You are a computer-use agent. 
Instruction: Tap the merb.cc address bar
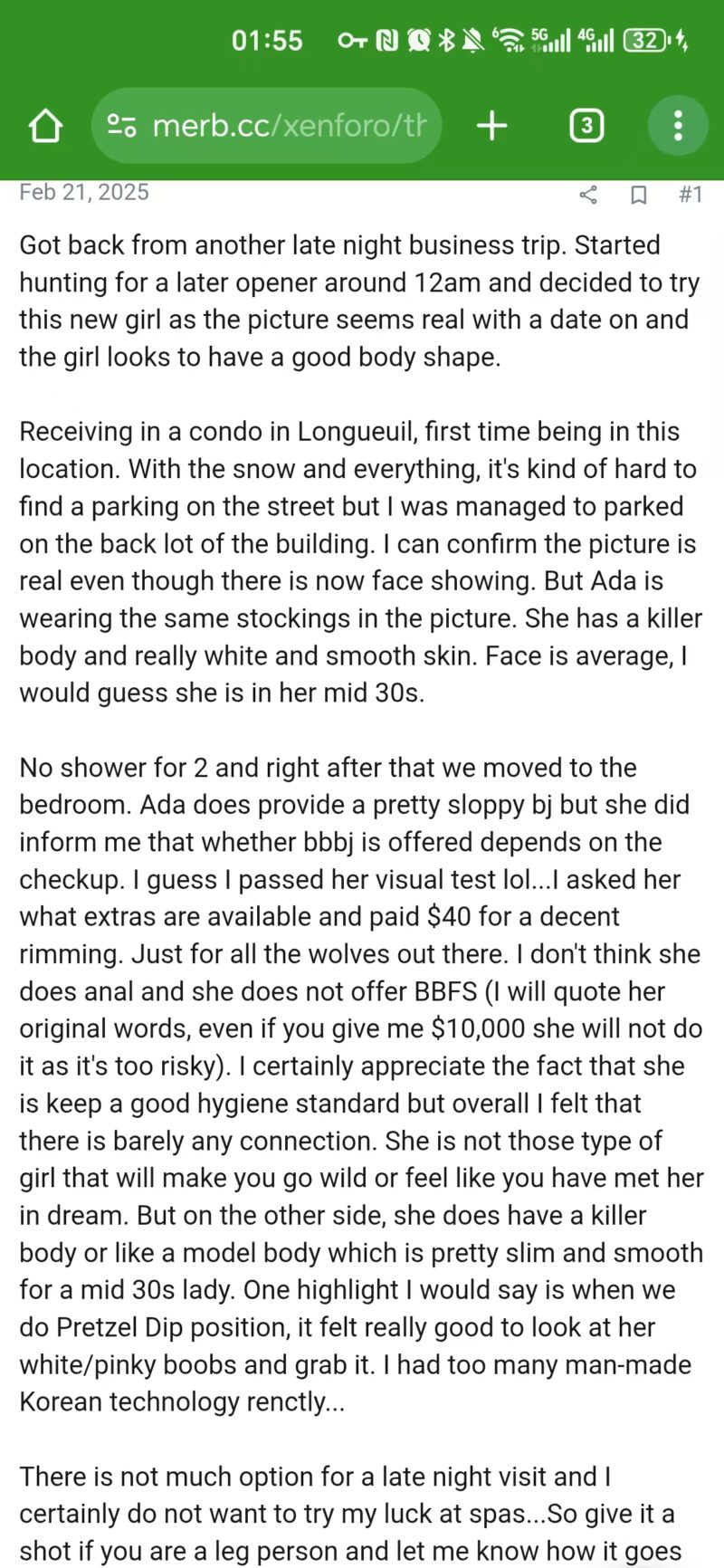[x=267, y=126]
